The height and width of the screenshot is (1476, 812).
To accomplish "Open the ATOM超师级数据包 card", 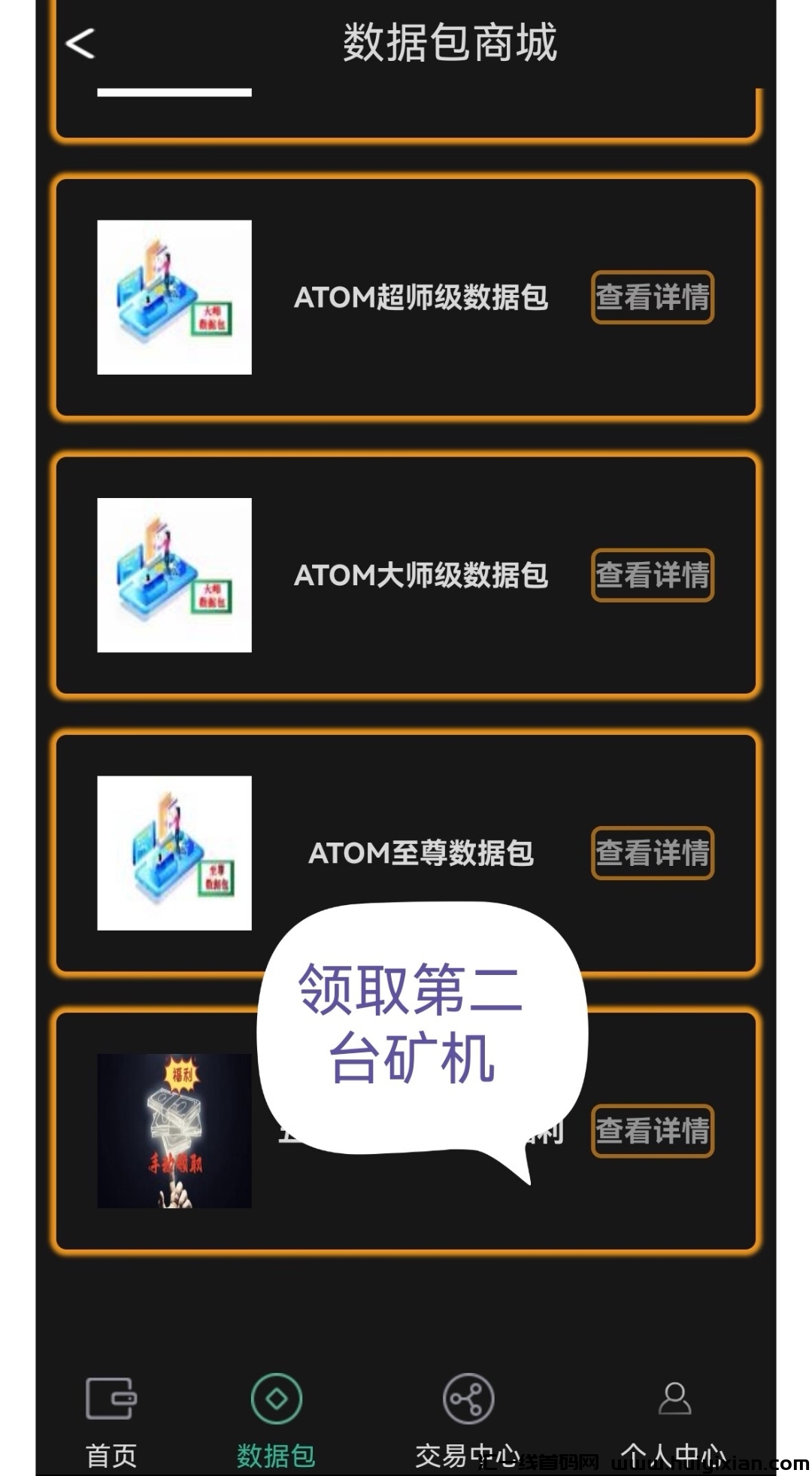I will 406,298.
